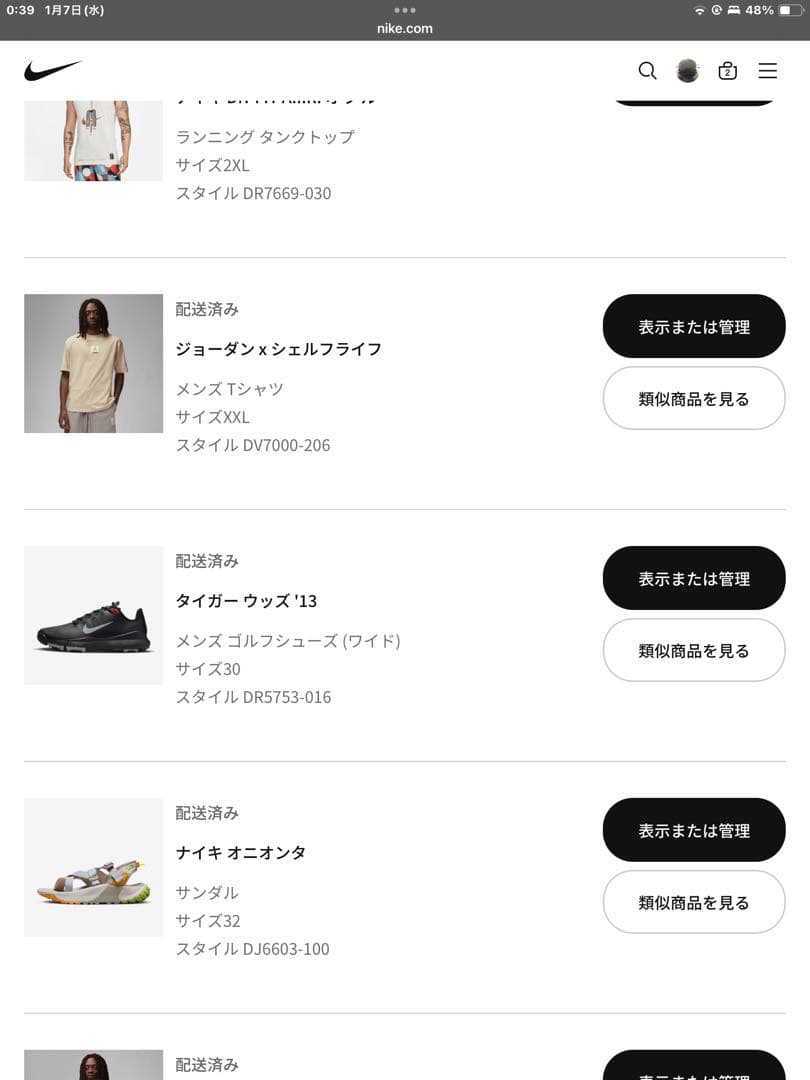Open the search magnifier icon
The height and width of the screenshot is (1080, 810).
tap(646, 71)
